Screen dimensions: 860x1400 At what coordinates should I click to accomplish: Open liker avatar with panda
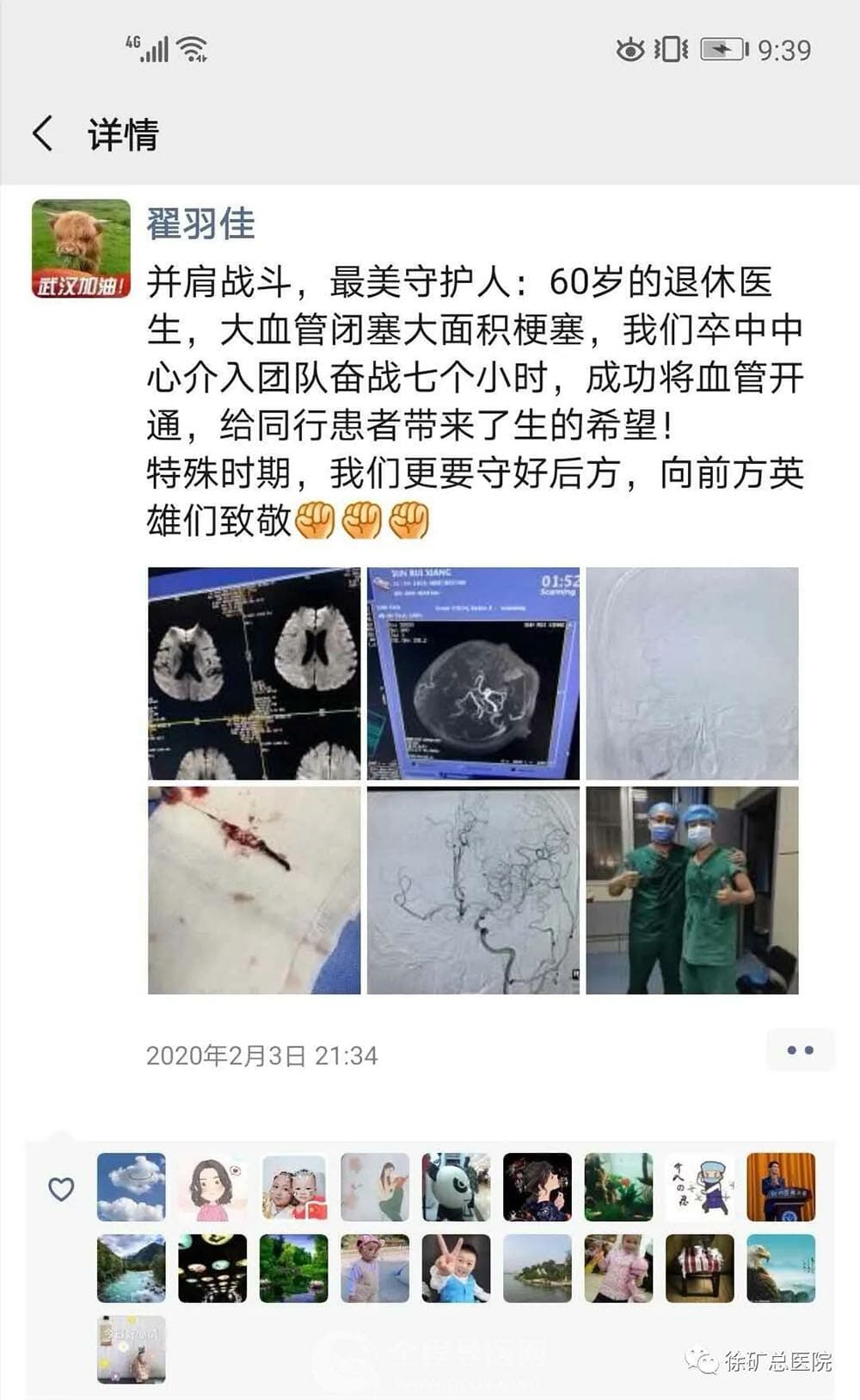coord(456,1187)
